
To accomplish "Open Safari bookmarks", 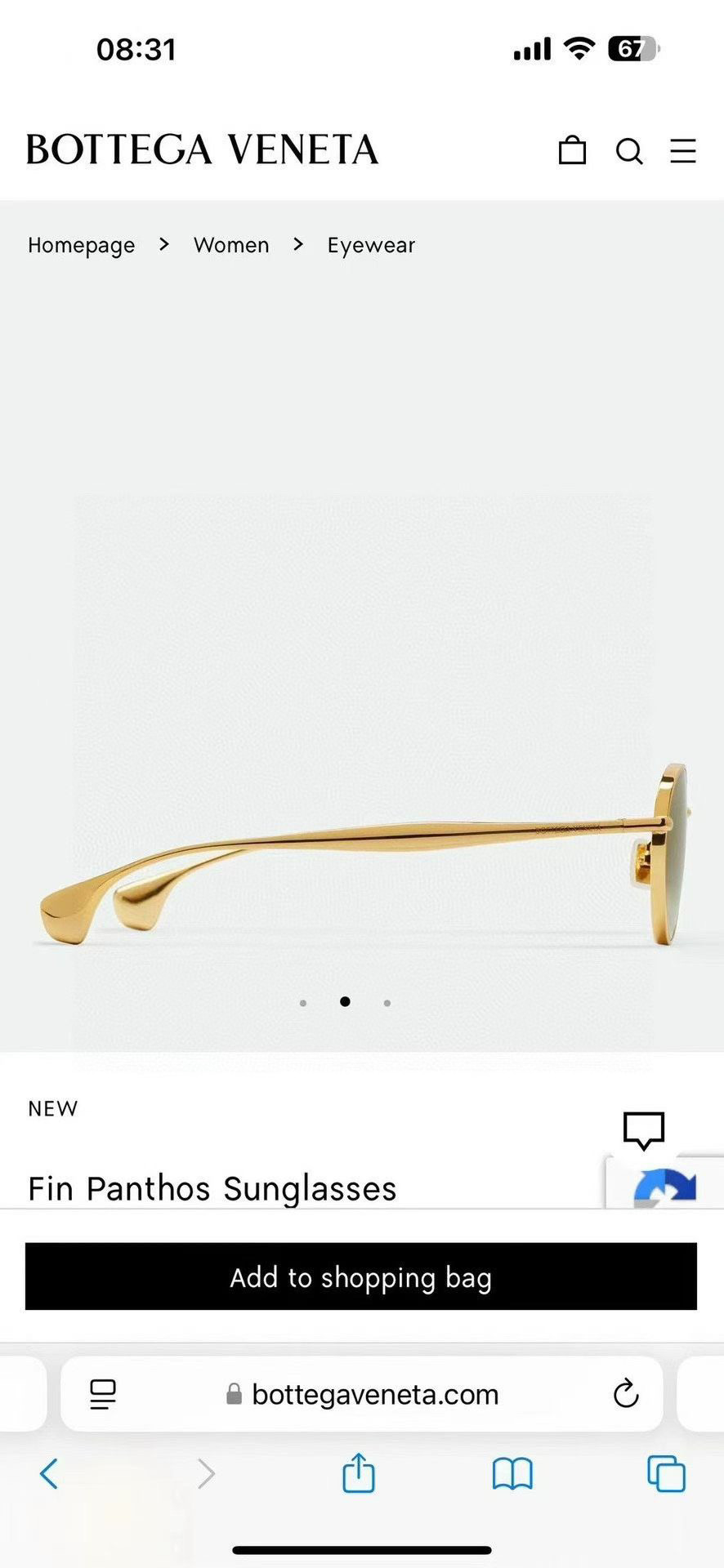I will [512, 1474].
